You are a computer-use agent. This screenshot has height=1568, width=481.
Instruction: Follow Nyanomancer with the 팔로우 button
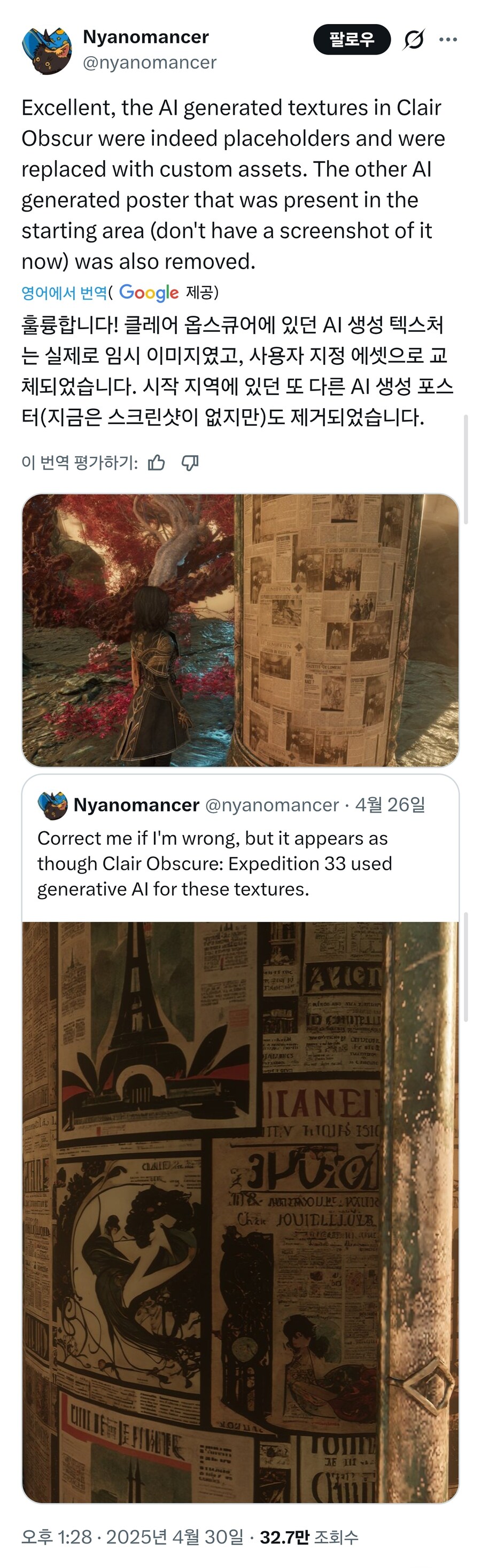pos(351,40)
